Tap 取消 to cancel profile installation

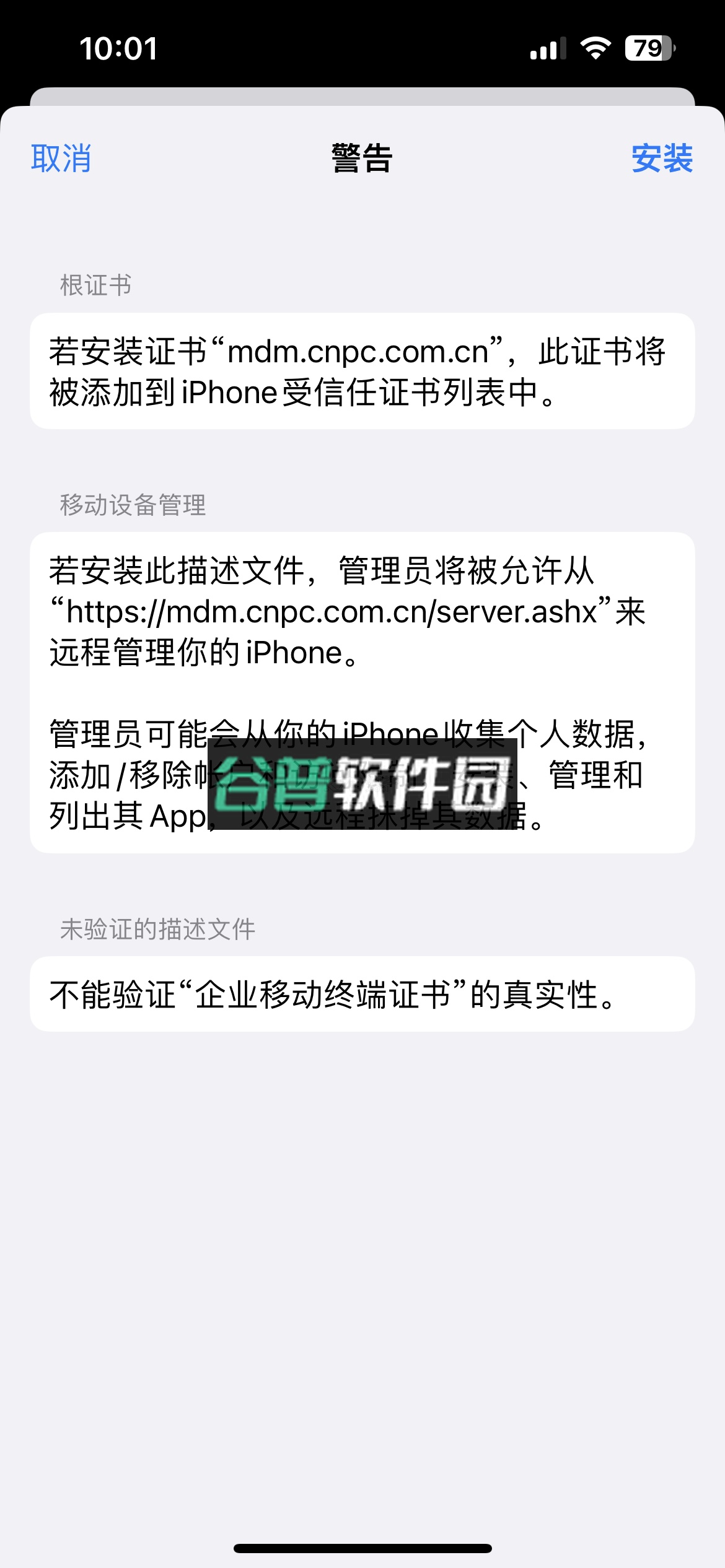click(61, 159)
